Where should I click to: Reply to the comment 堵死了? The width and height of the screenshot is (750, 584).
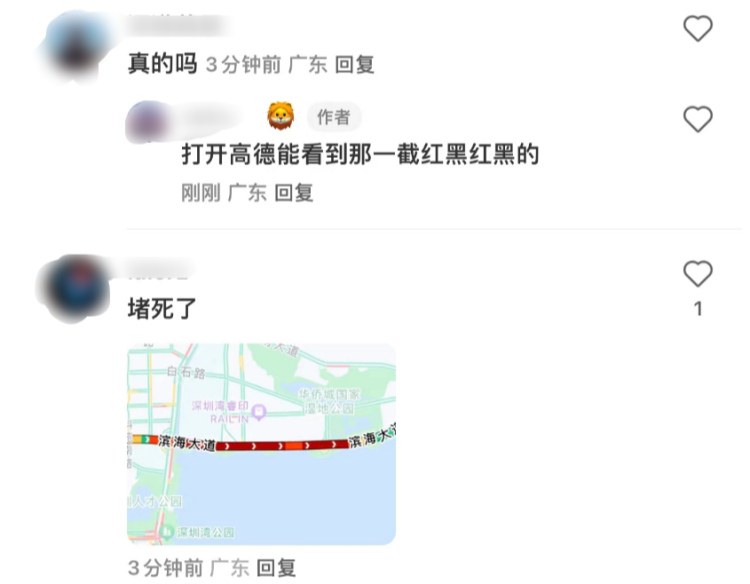click(276, 568)
